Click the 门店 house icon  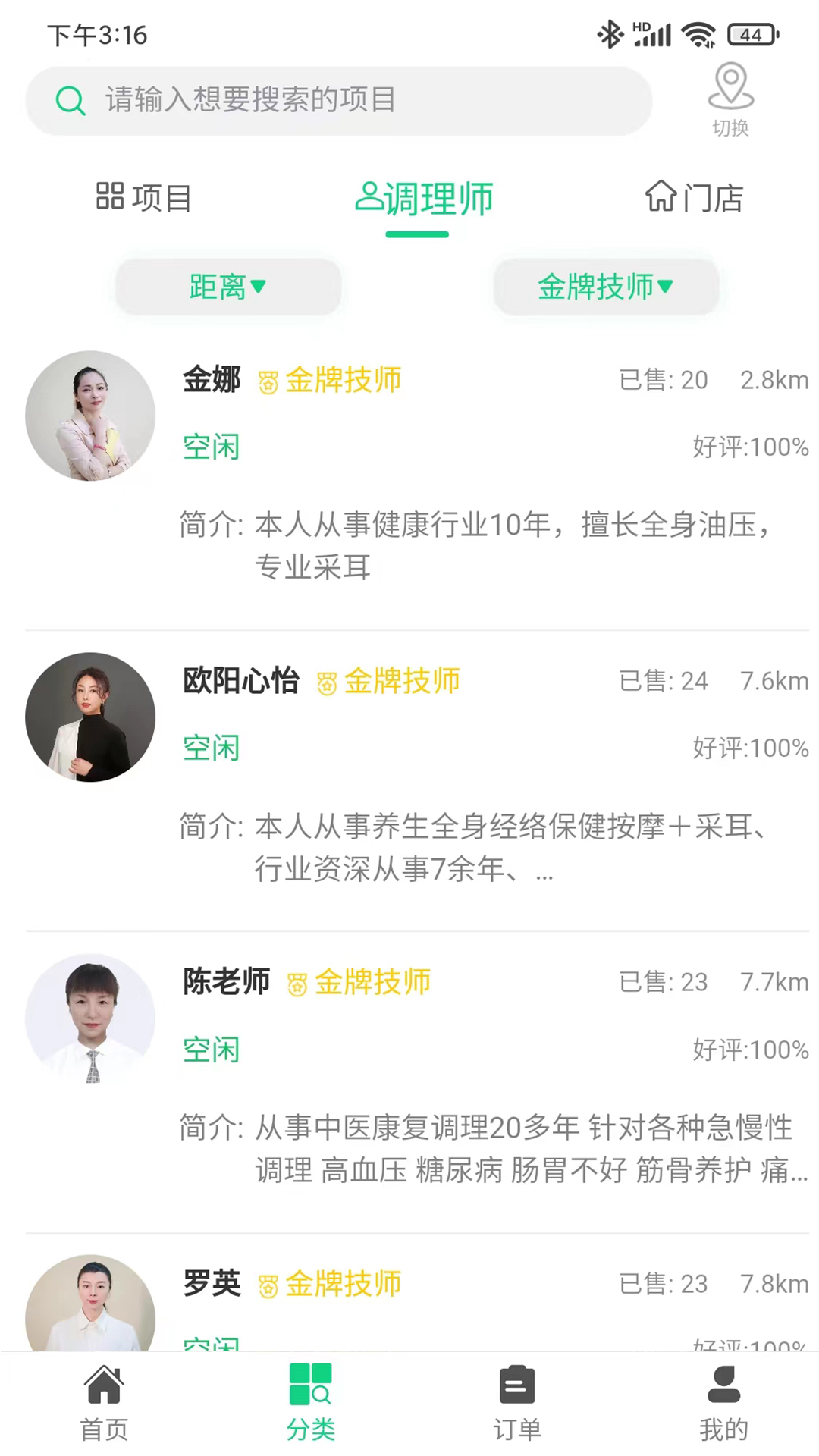[x=661, y=196]
